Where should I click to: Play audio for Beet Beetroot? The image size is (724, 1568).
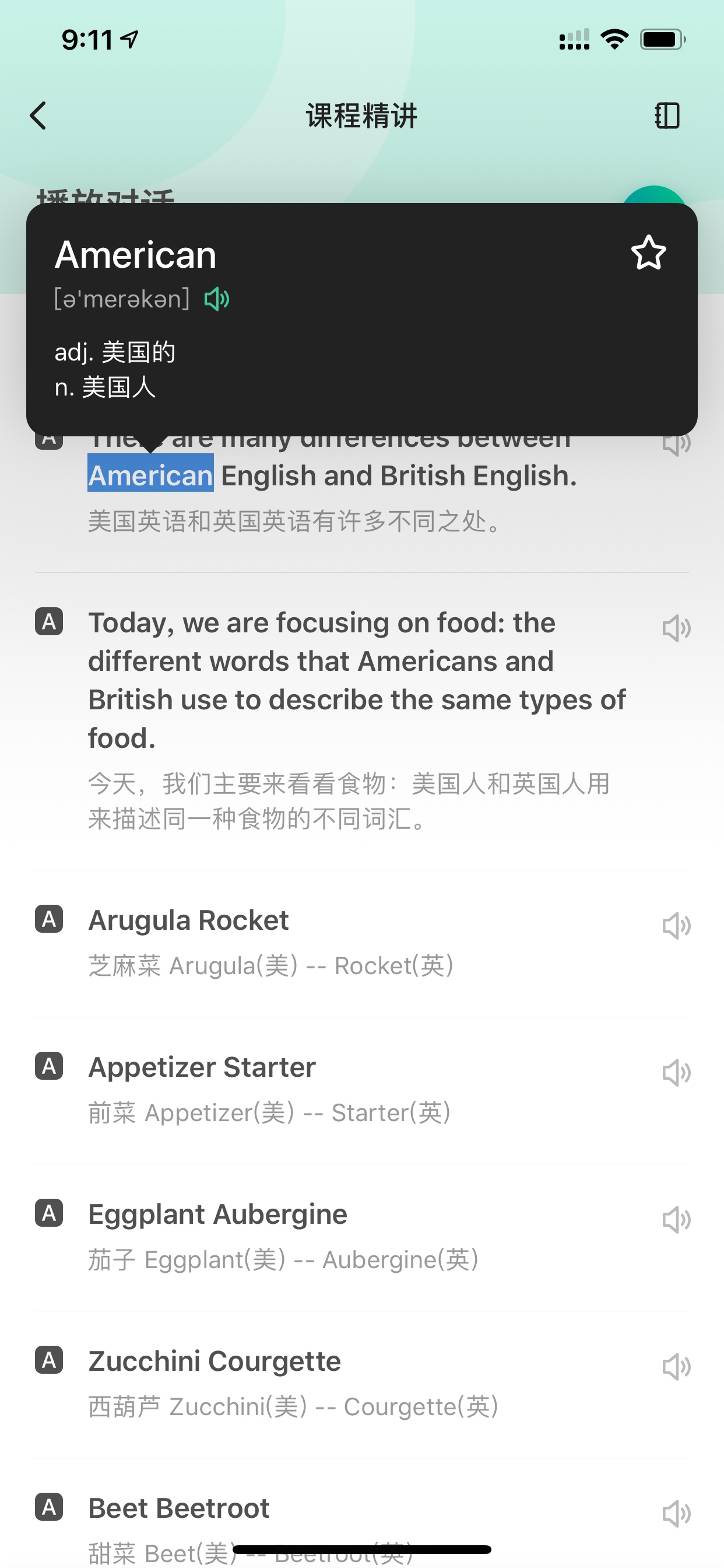point(676,1514)
